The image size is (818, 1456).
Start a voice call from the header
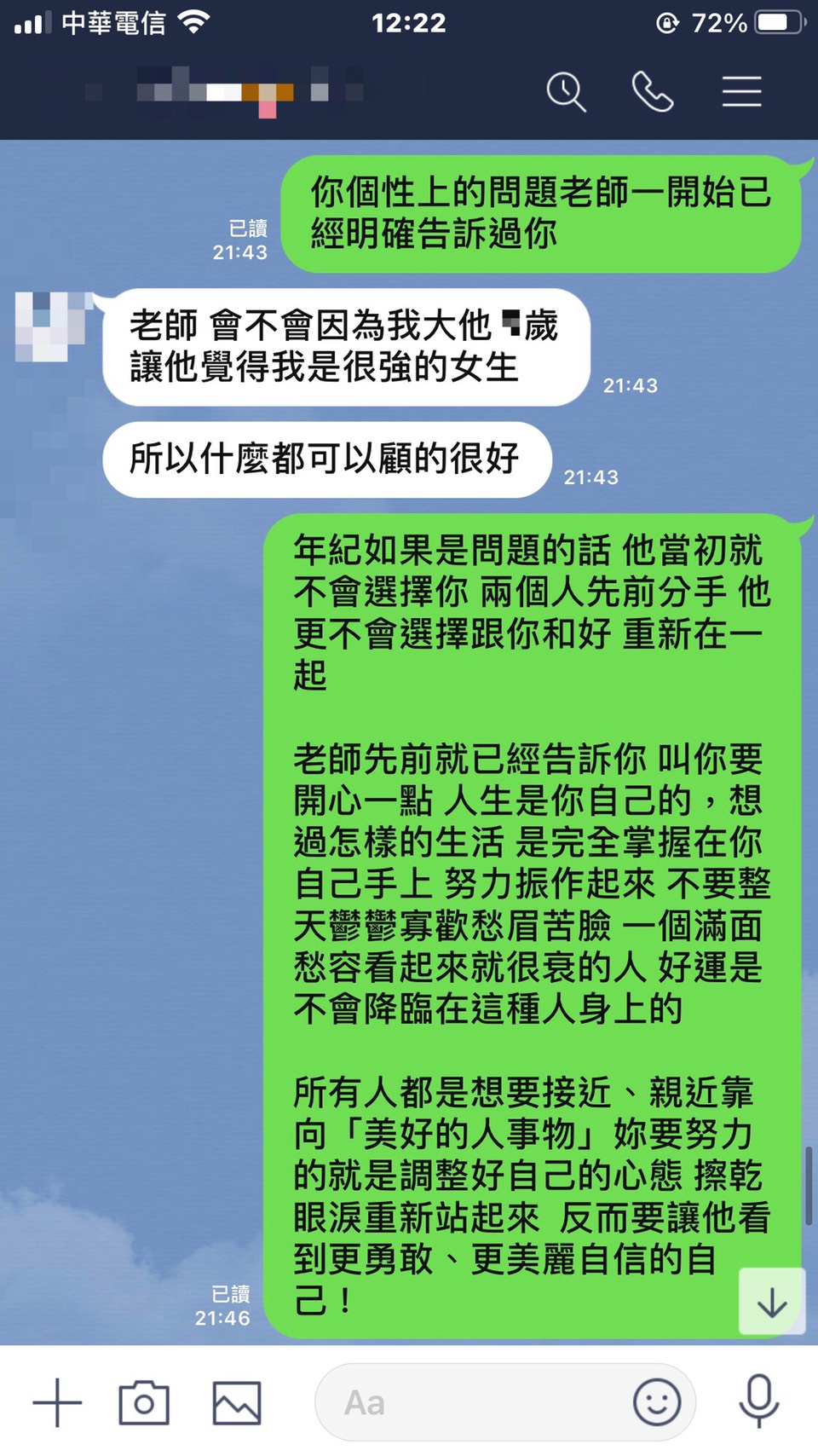click(x=653, y=92)
